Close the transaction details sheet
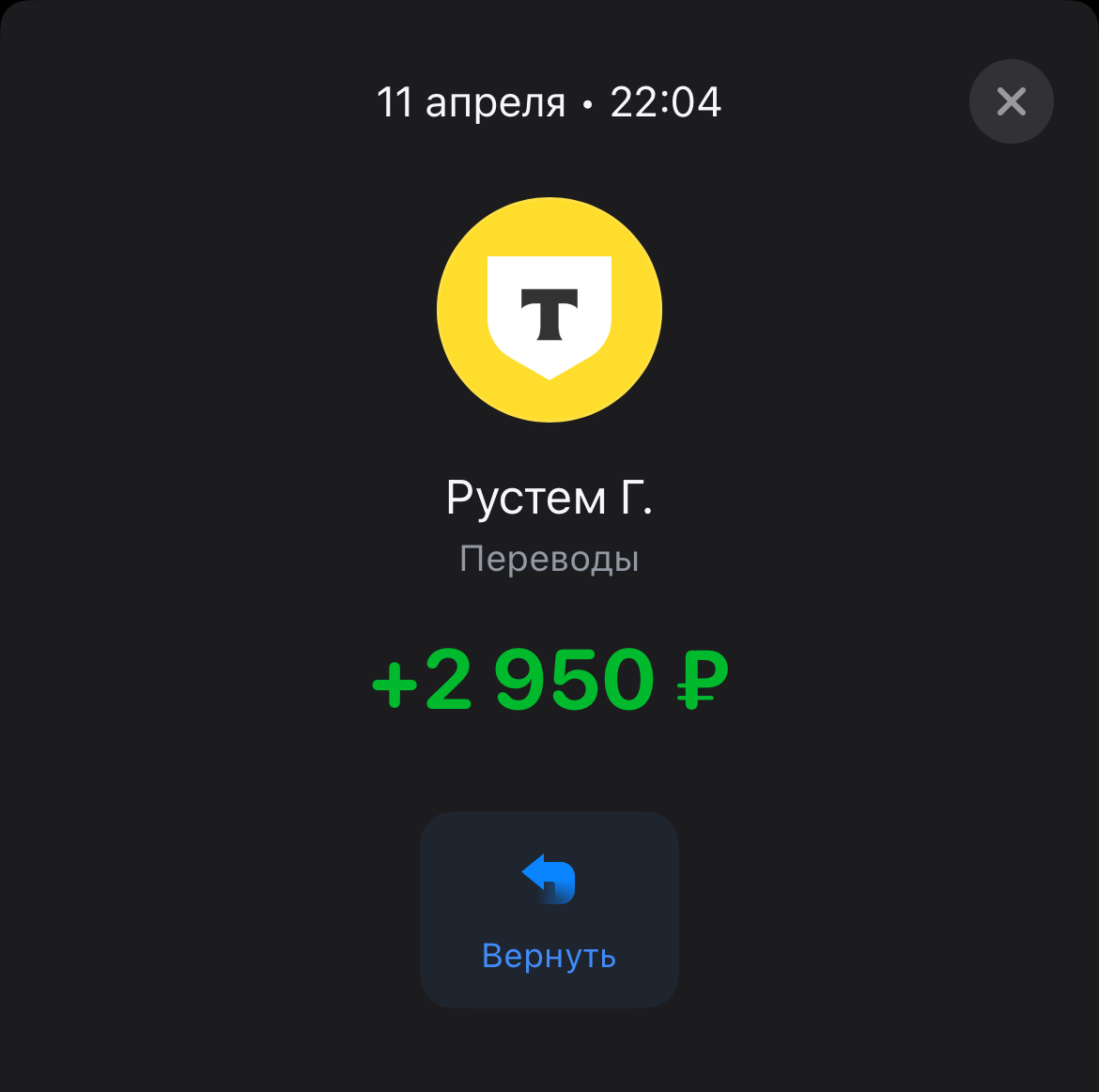Image resolution: width=1099 pixels, height=1092 pixels. (1011, 101)
